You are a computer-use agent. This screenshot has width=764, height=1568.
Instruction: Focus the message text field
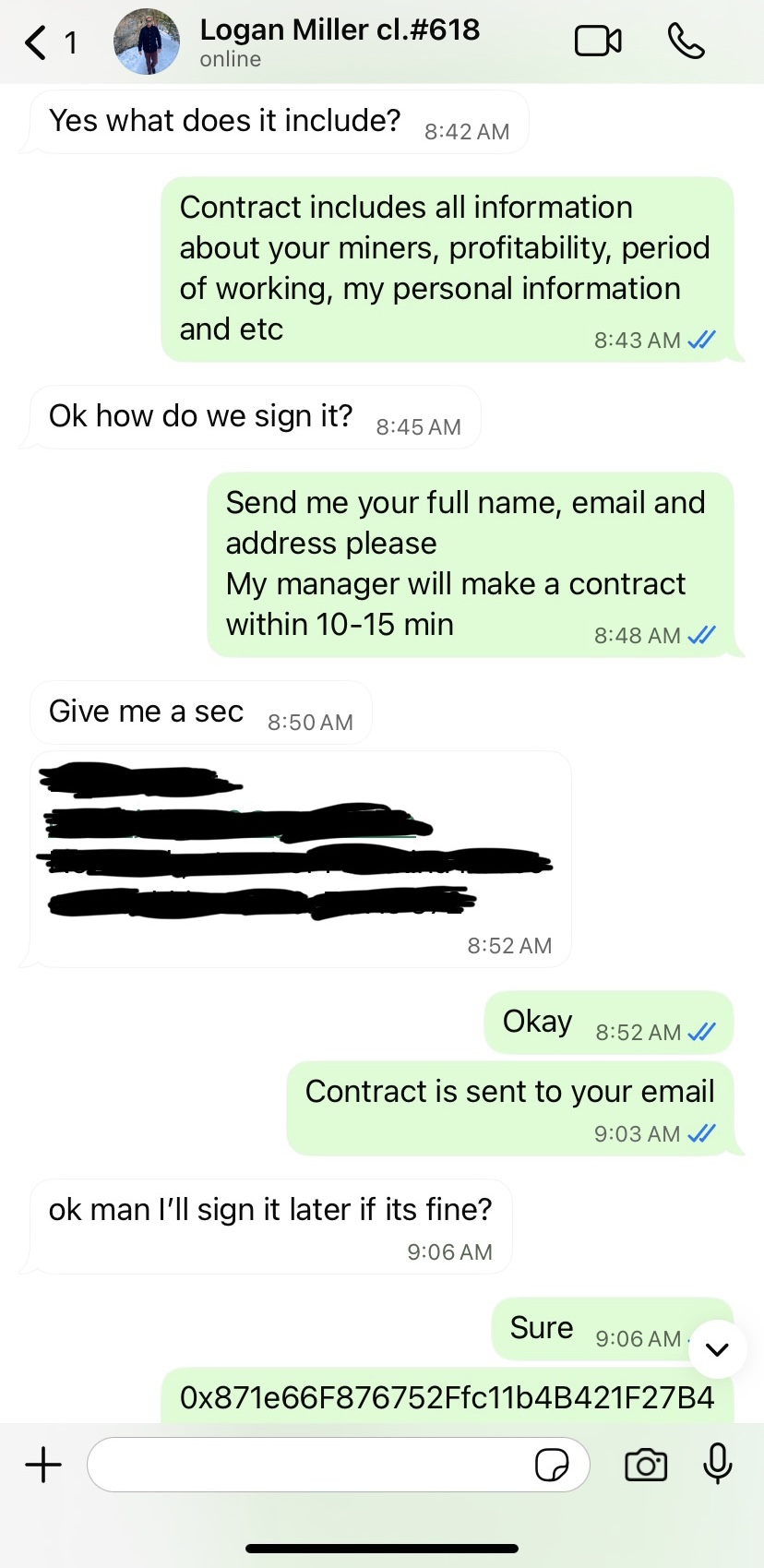[304, 1465]
